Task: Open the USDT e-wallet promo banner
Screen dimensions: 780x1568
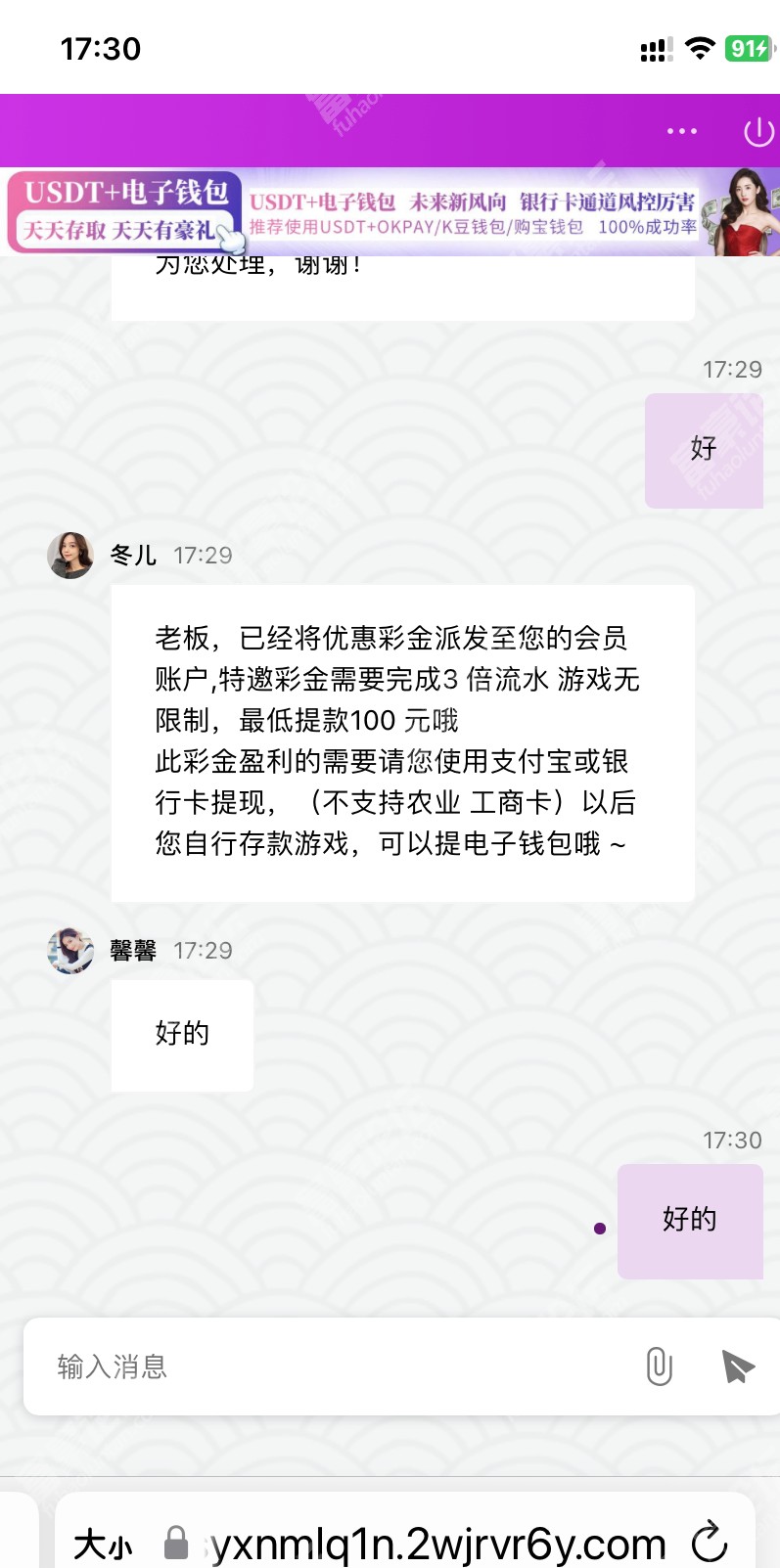Action: tap(391, 212)
